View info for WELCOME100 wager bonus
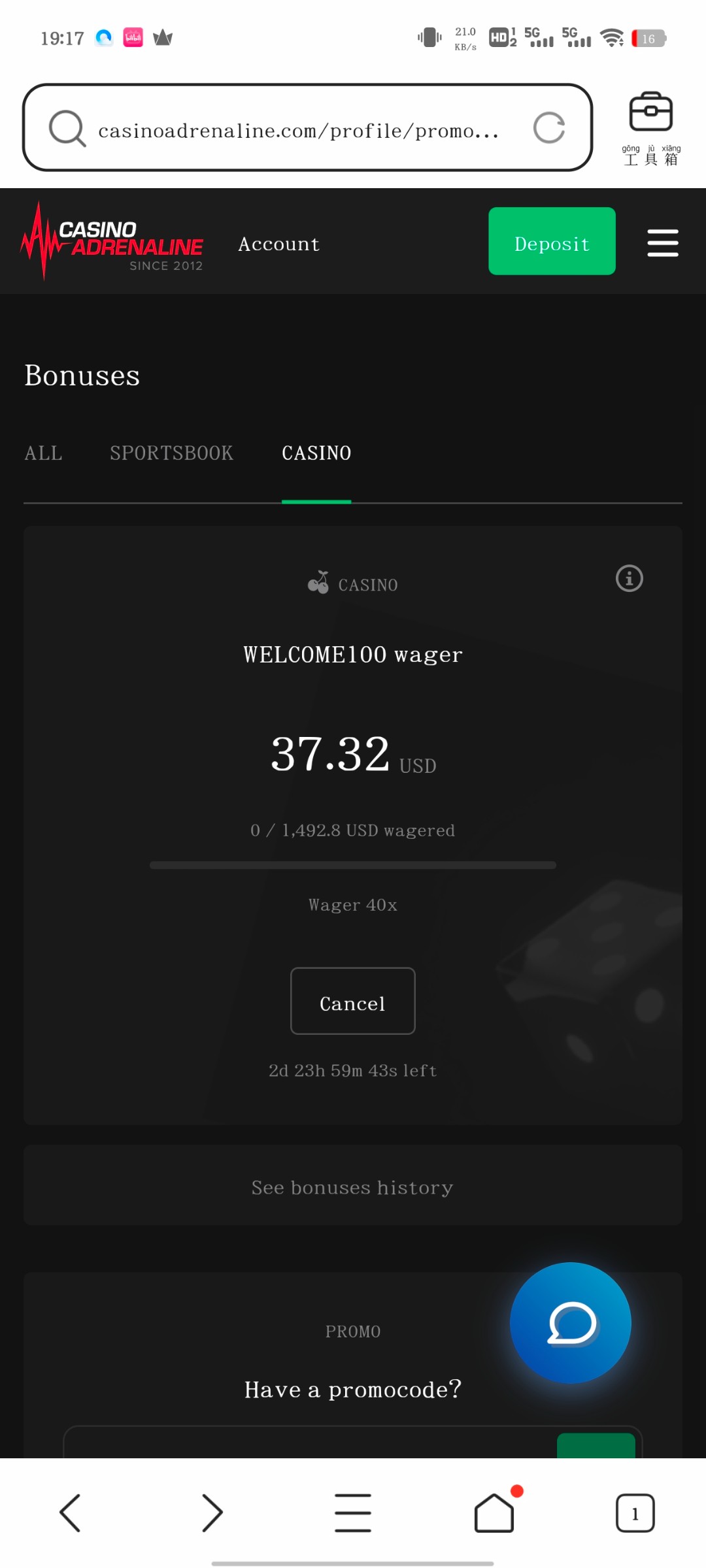 pos(630,578)
